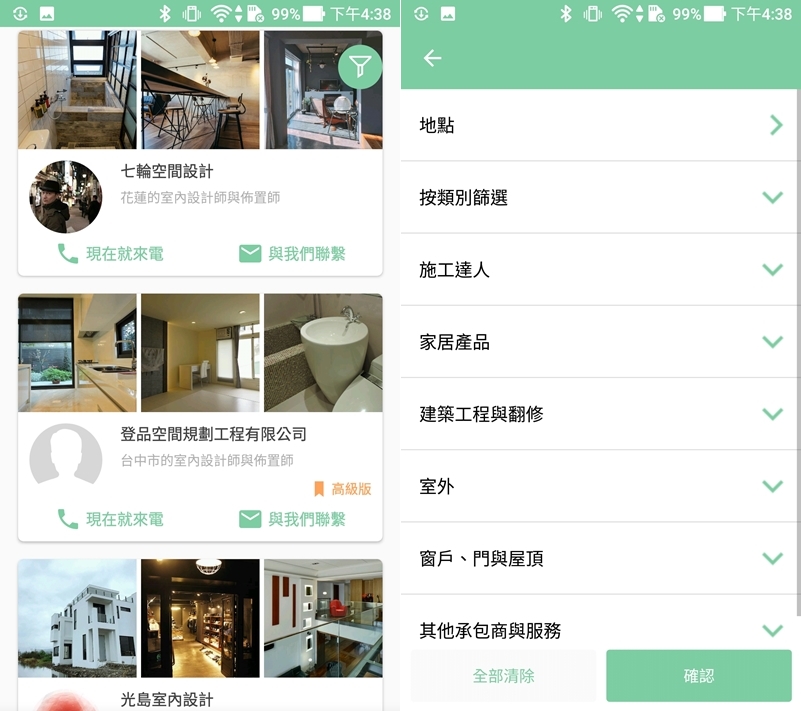Expand 按類別篩選 section
Image resolution: width=801 pixels, height=711 pixels.
coord(600,198)
